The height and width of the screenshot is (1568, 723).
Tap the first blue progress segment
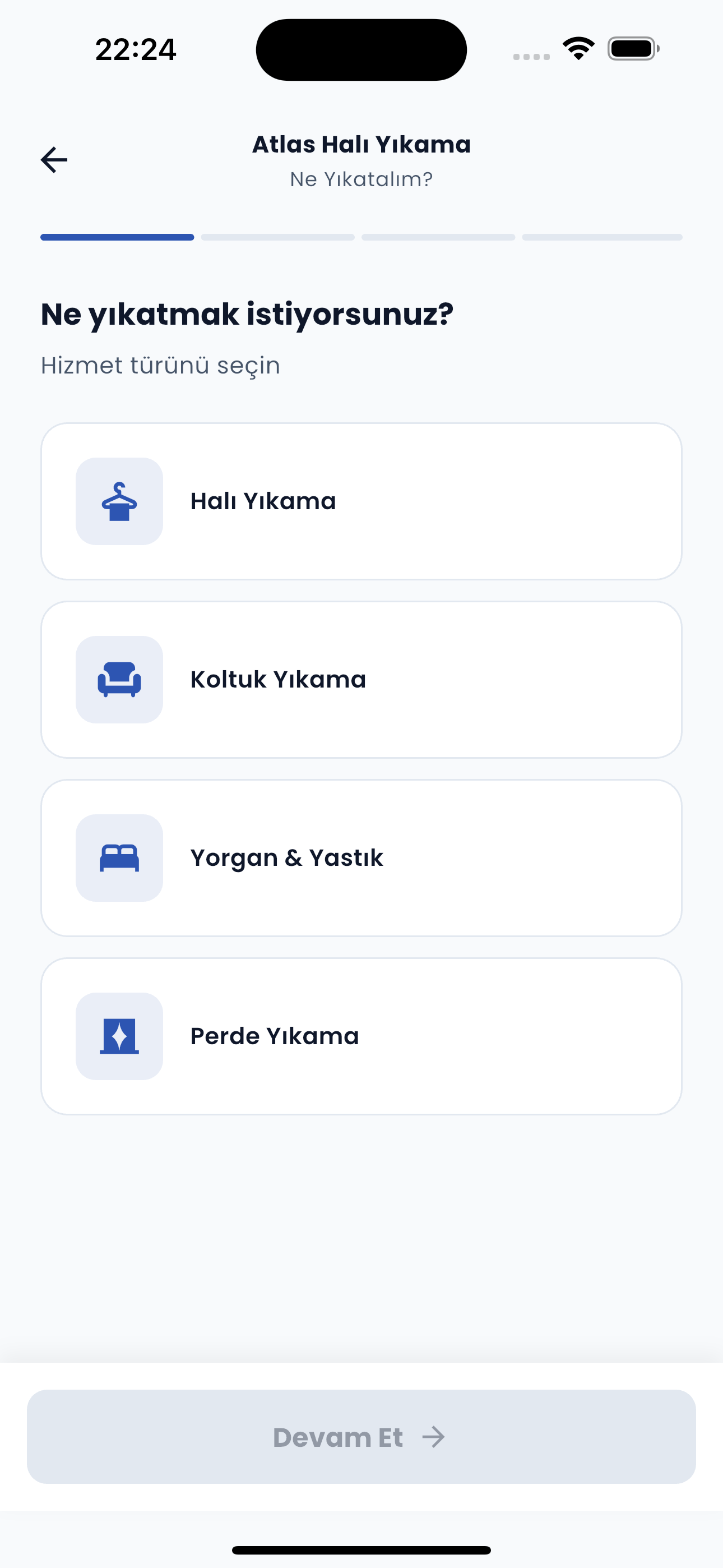117,237
